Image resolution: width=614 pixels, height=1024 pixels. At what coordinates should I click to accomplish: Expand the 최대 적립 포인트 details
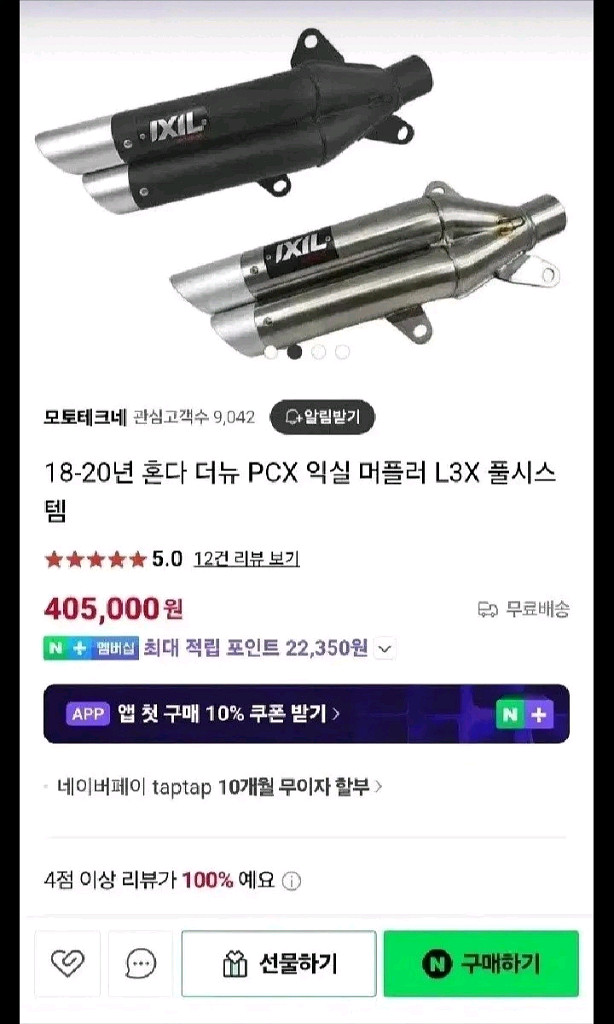tap(385, 648)
